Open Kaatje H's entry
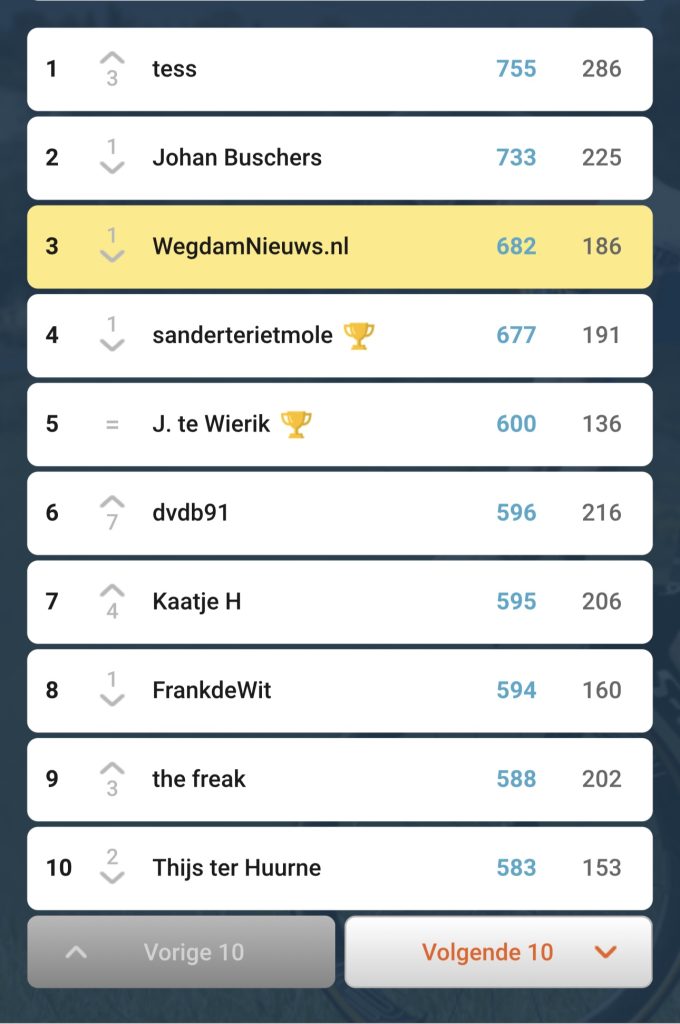The image size is (680, 1024). (340, 602)
